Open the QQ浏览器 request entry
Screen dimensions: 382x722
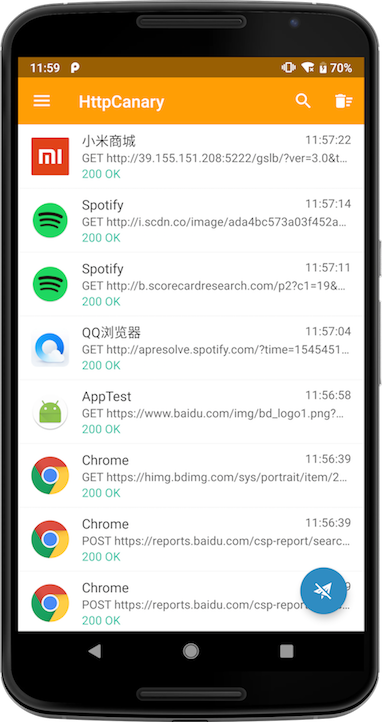tap(191, 348)
